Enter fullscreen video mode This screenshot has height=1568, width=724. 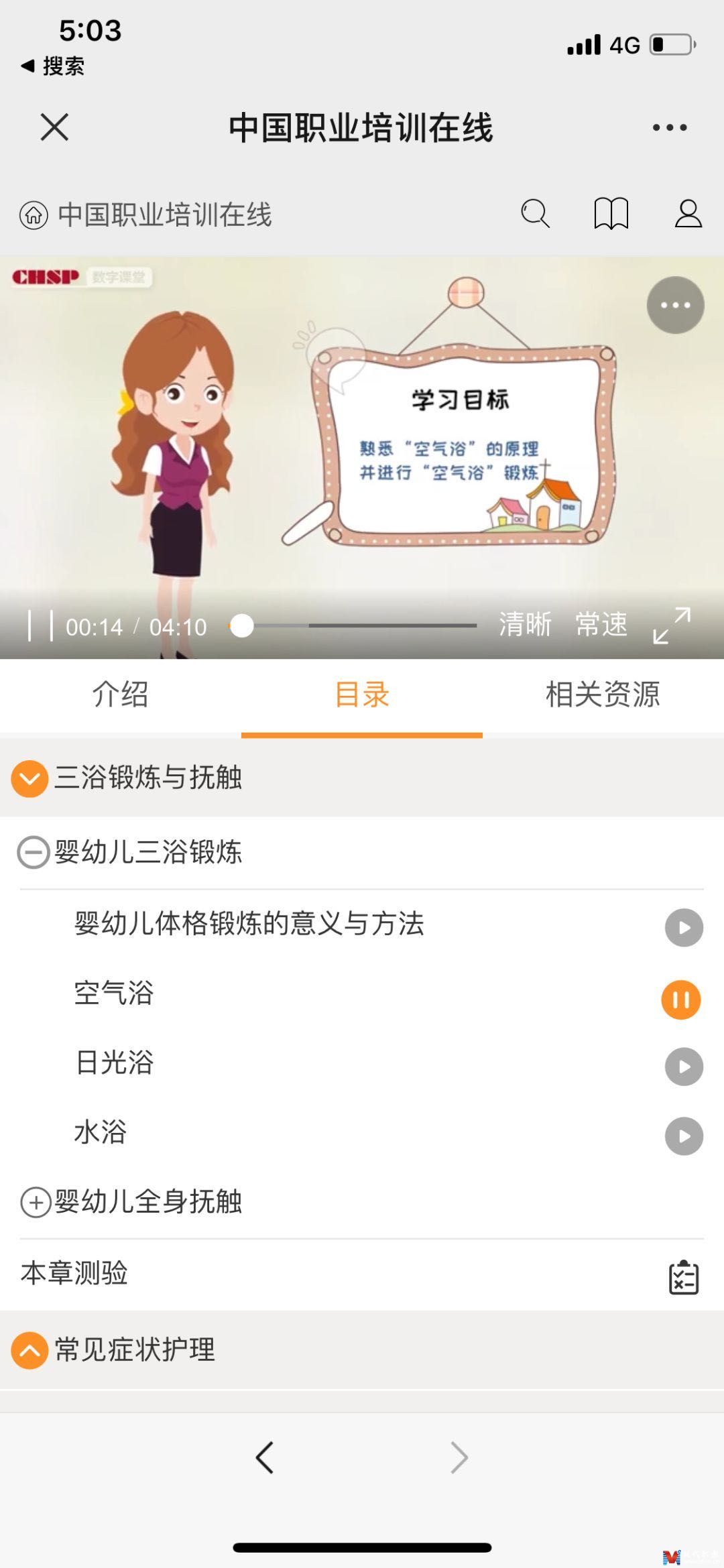pos(672,625)
